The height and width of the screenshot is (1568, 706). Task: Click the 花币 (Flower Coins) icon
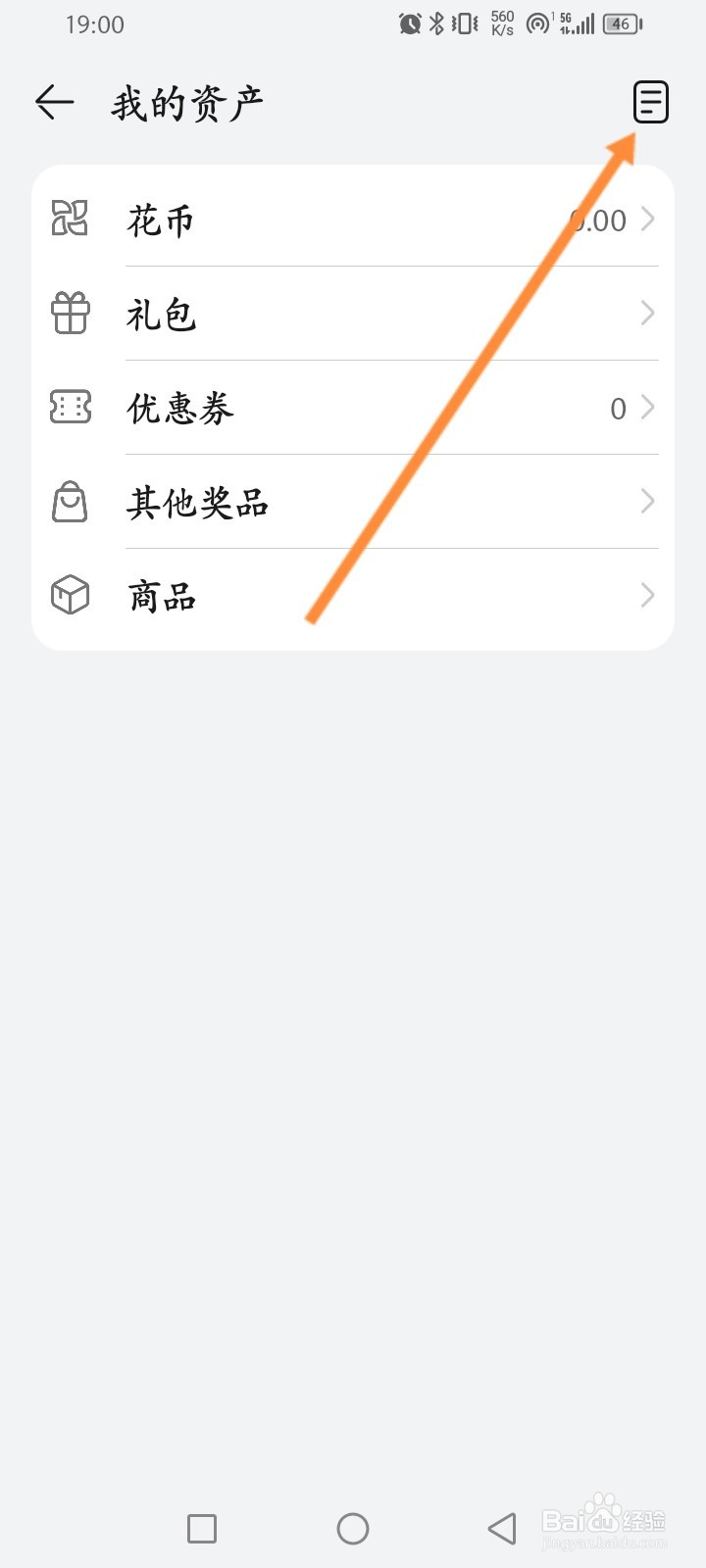tap(70, 219)
